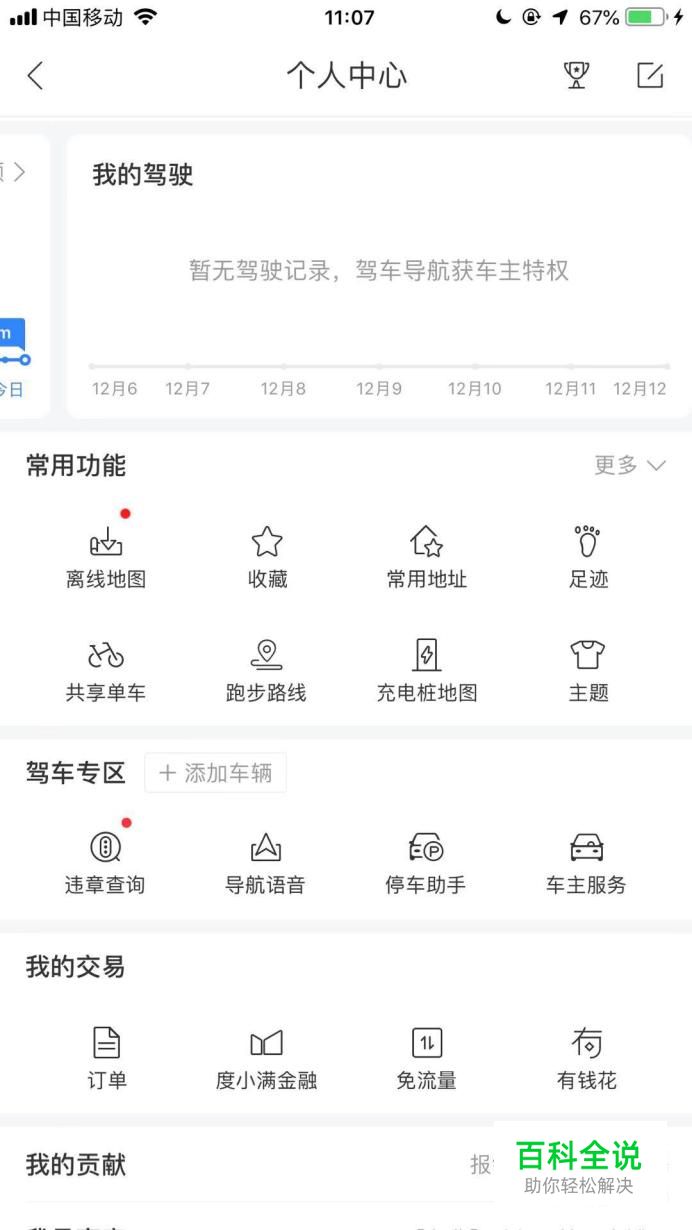Open the trophy achievements icon

tap(576, 76)
